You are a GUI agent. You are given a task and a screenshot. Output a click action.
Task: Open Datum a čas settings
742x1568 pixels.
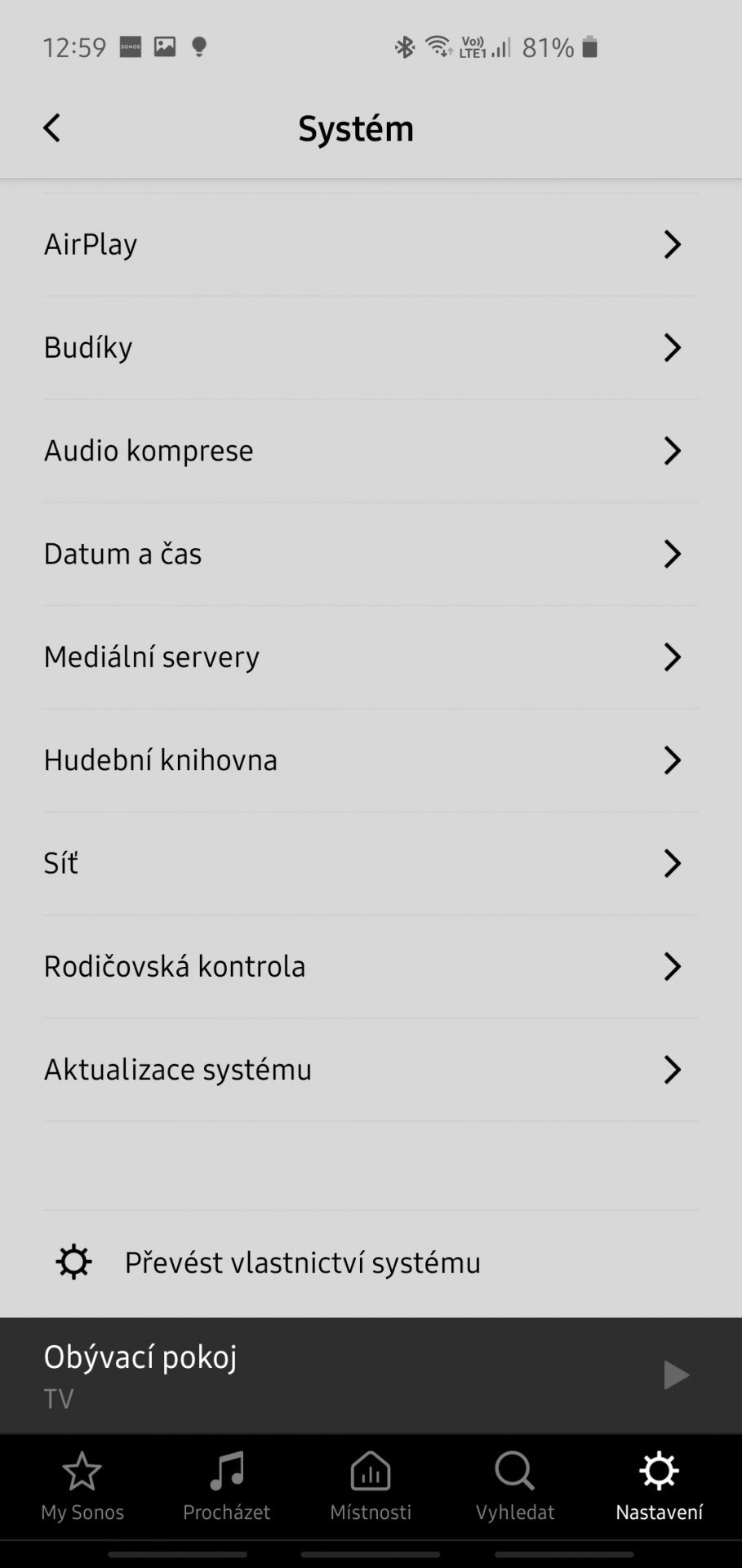[371, 554]
